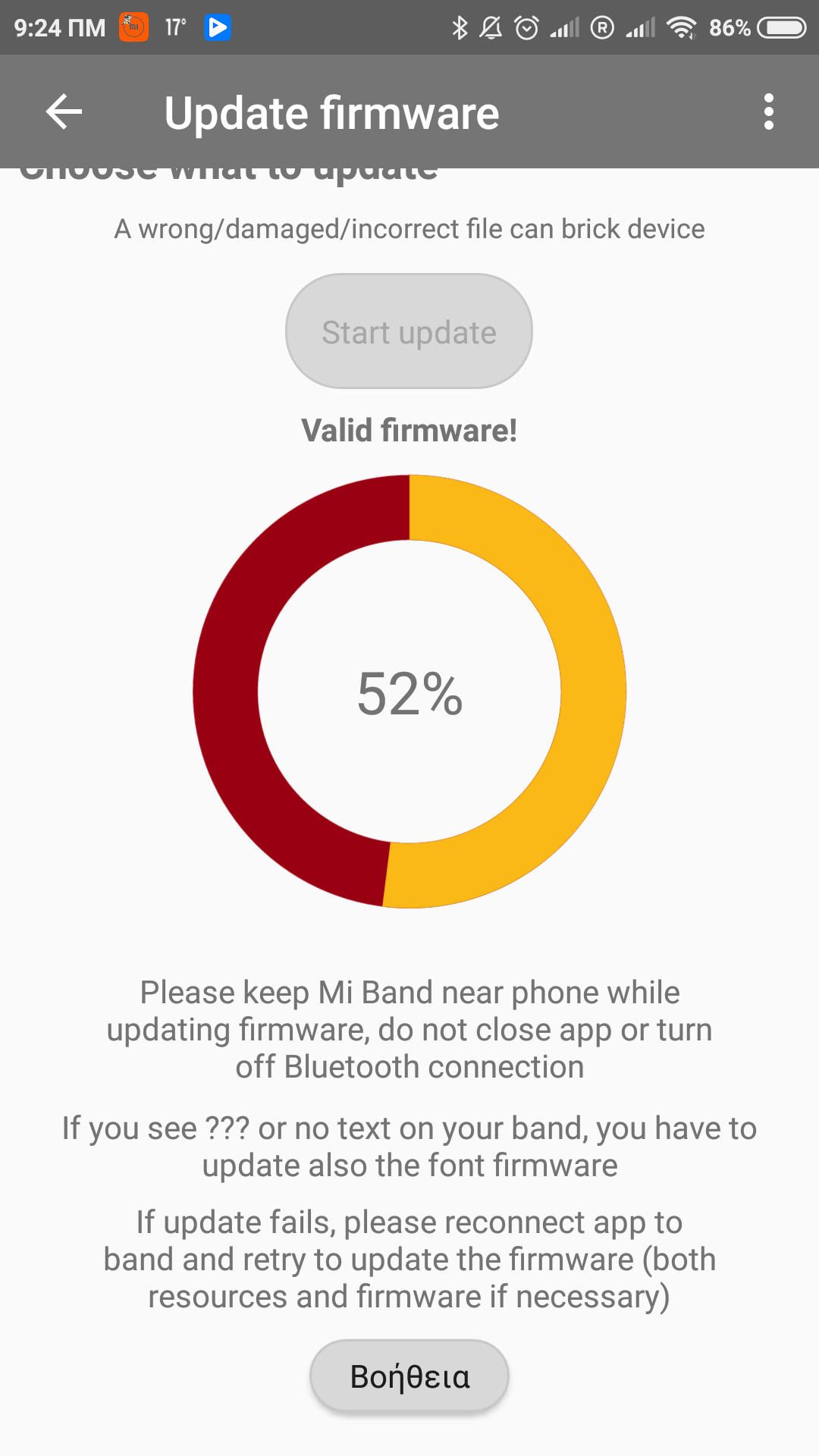Open the Βοήθεια help button
Image resolution: width=819 pixels, height=1456 pixels.
pos(409,1376)
